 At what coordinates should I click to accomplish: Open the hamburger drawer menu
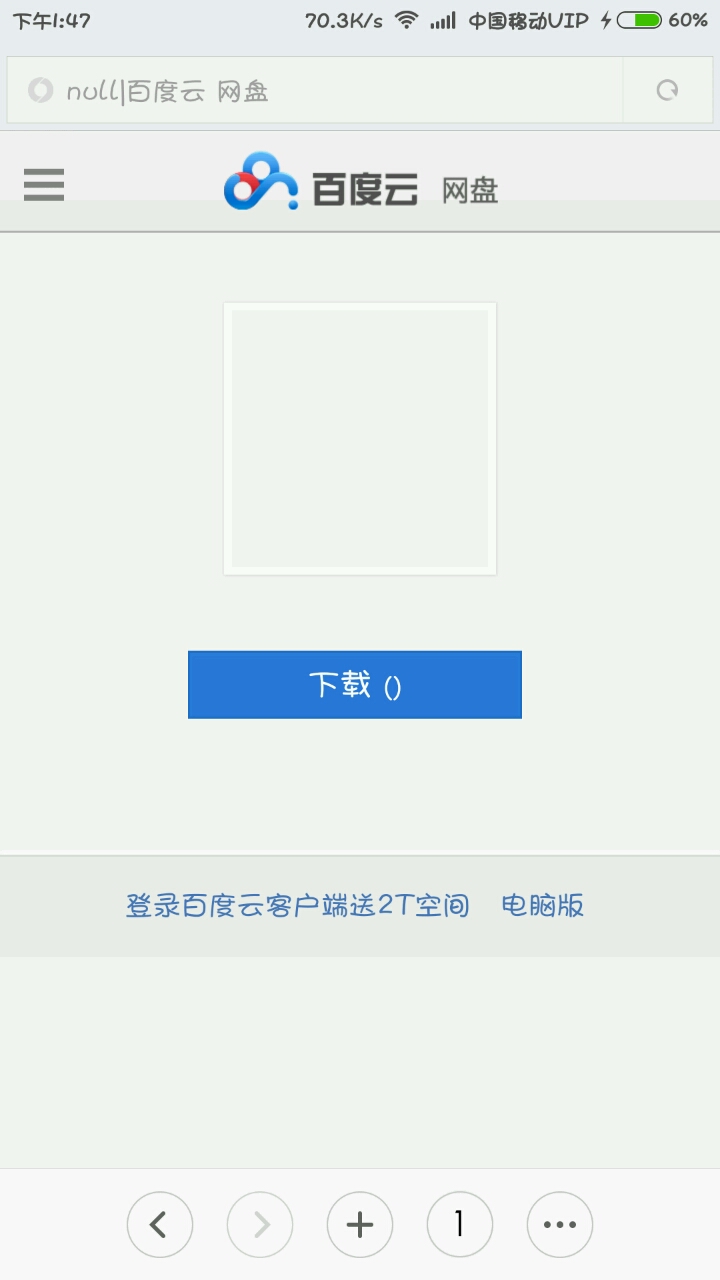[x=44, y=185]
